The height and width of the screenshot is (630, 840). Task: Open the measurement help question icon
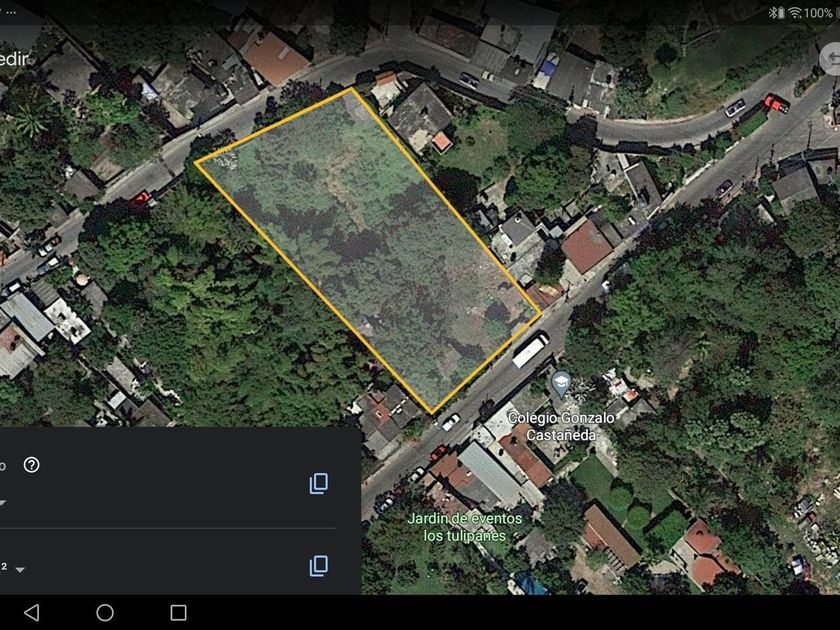click(x=31, y=465)
